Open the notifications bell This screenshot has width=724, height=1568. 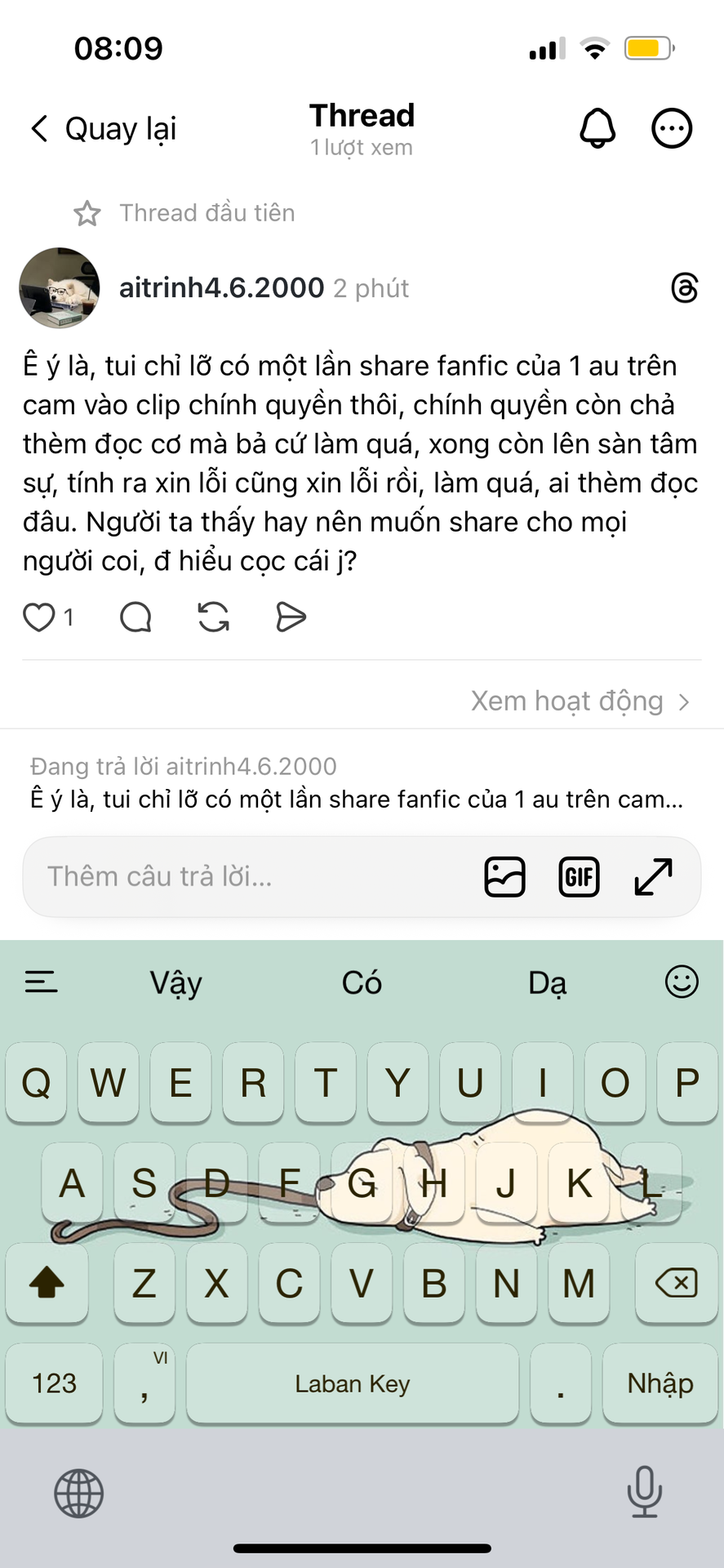pyautogui.click(x=597, y=128)
